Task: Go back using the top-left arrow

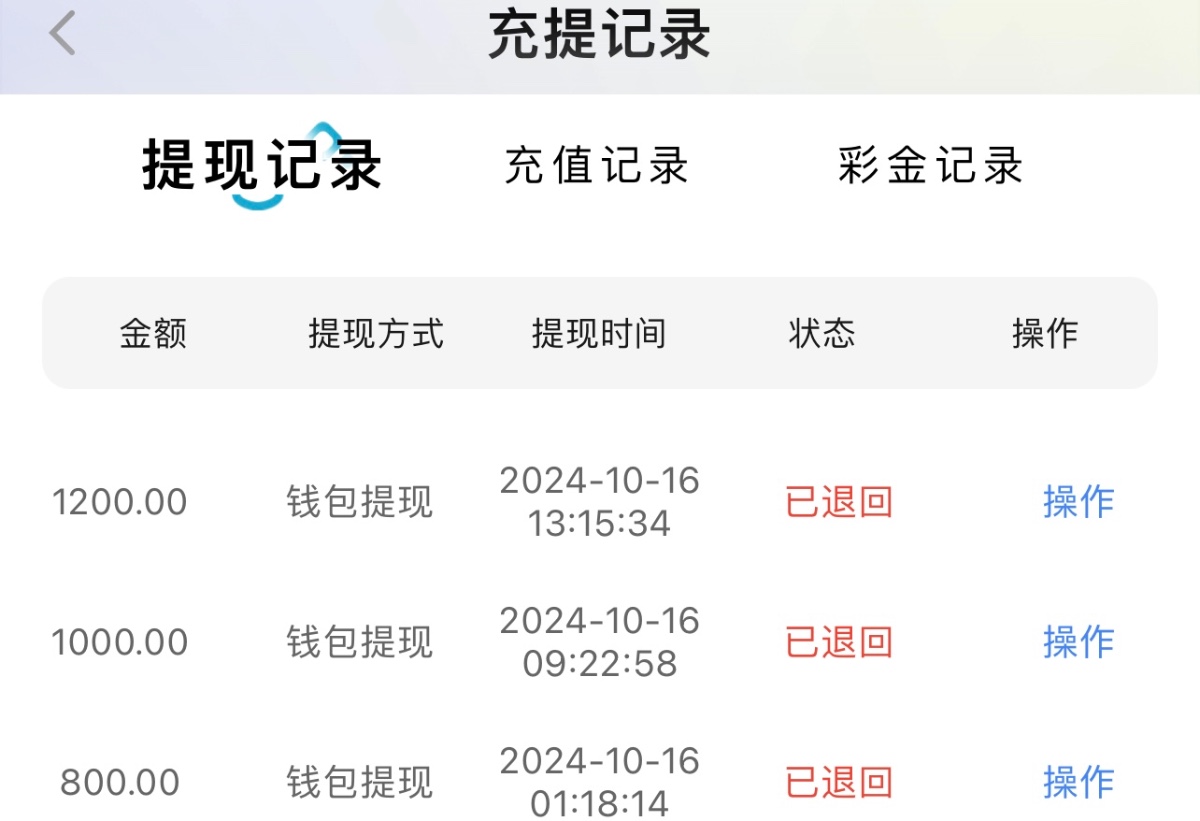Action: tap(63, 34)
